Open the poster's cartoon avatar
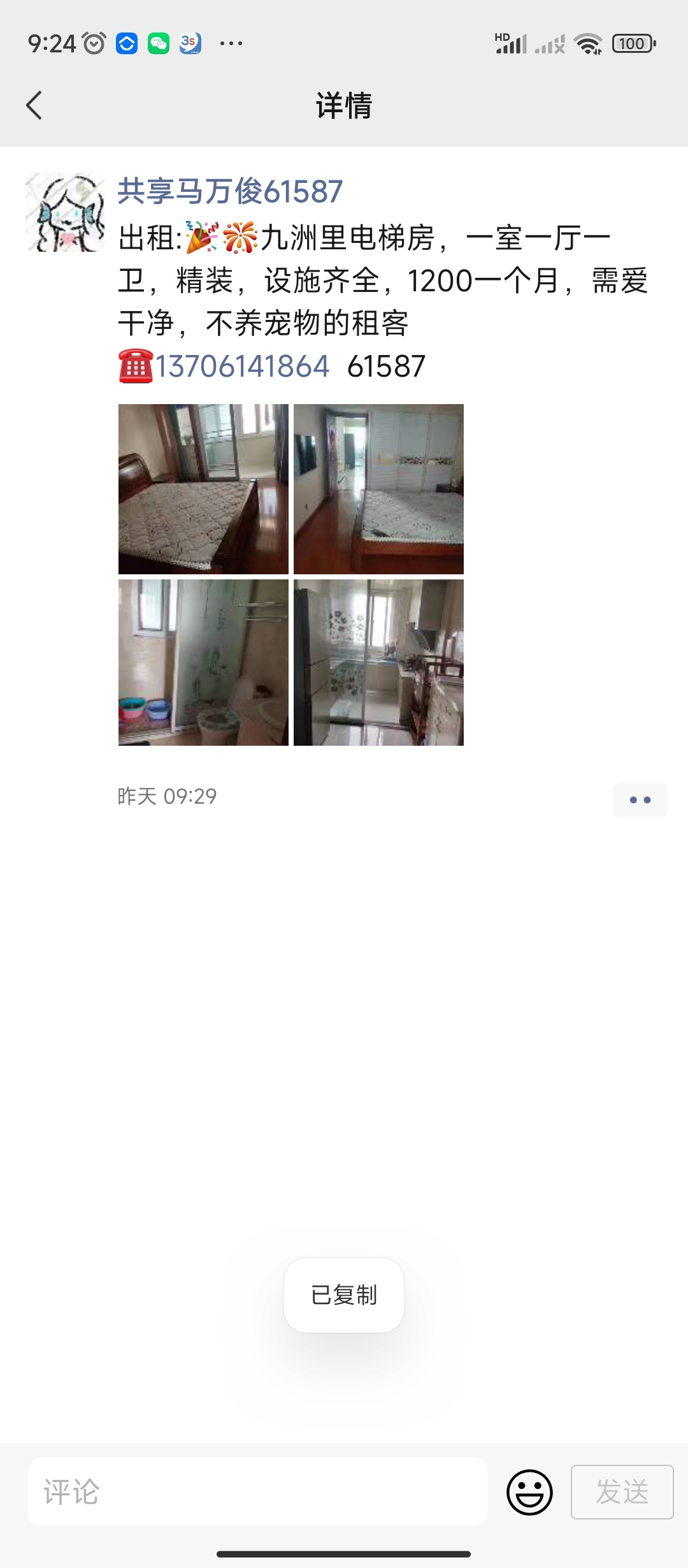 [65, 212]
